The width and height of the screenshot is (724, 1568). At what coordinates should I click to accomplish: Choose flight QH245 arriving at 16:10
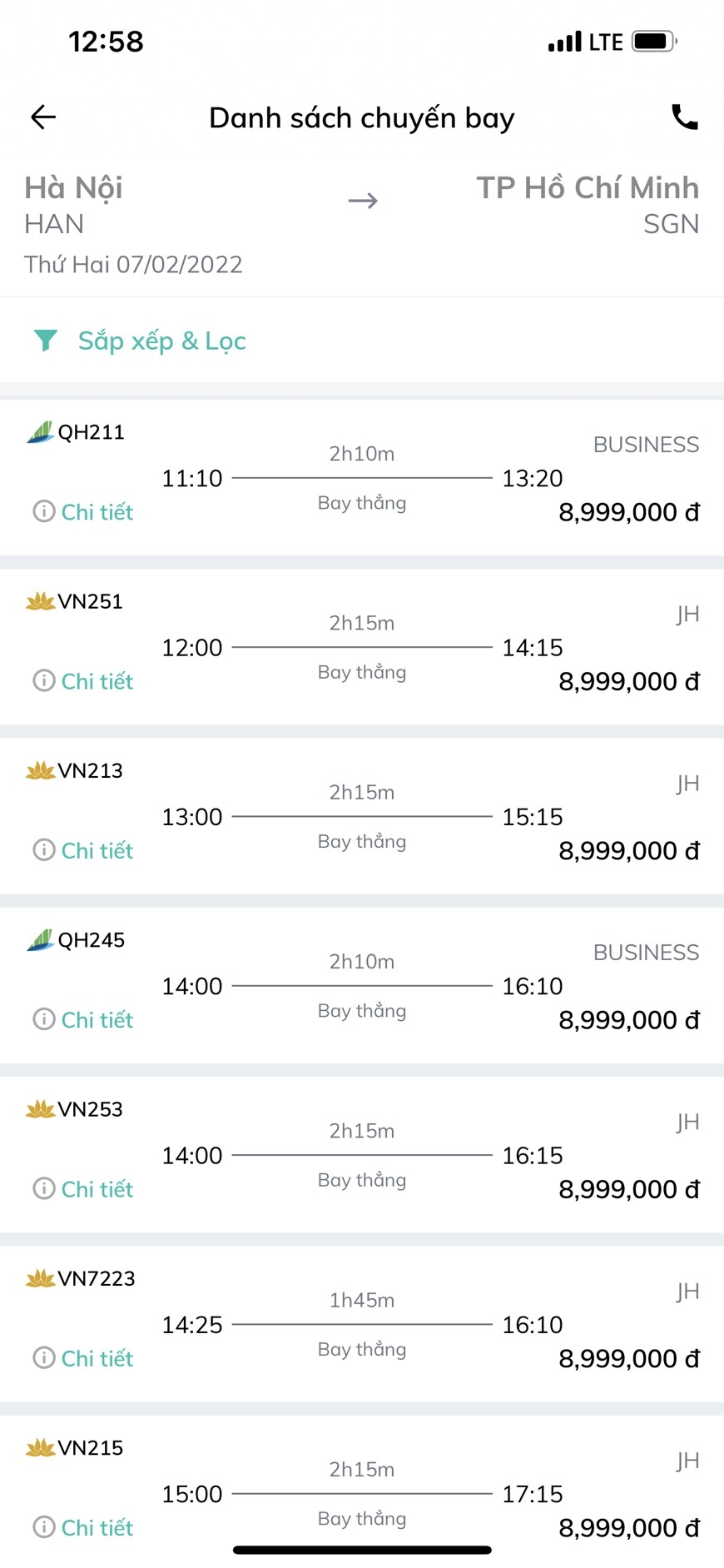[362, 986]
